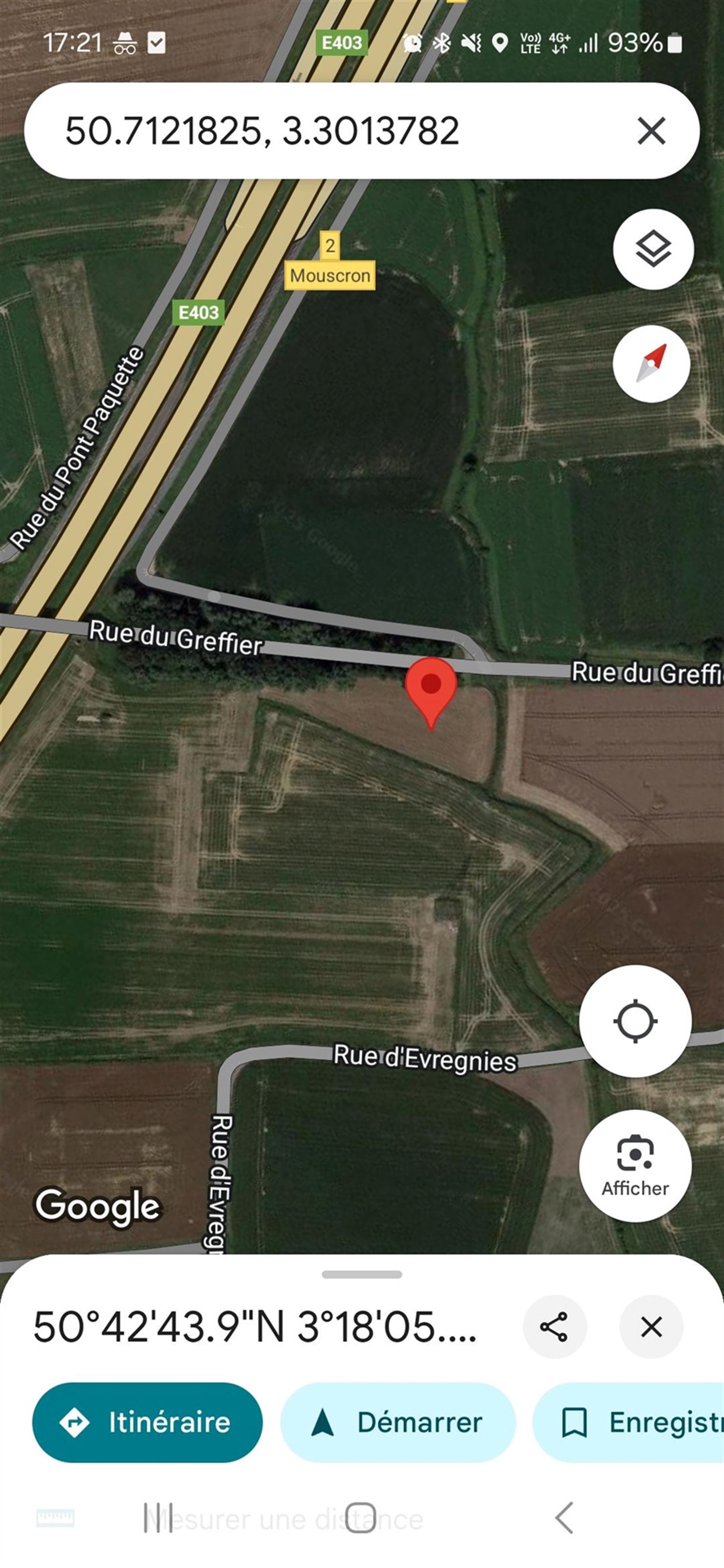This screenshot has width=724, height=1568.
Task: Get directions with the Itinéraire button
Action: [147, 1422]
